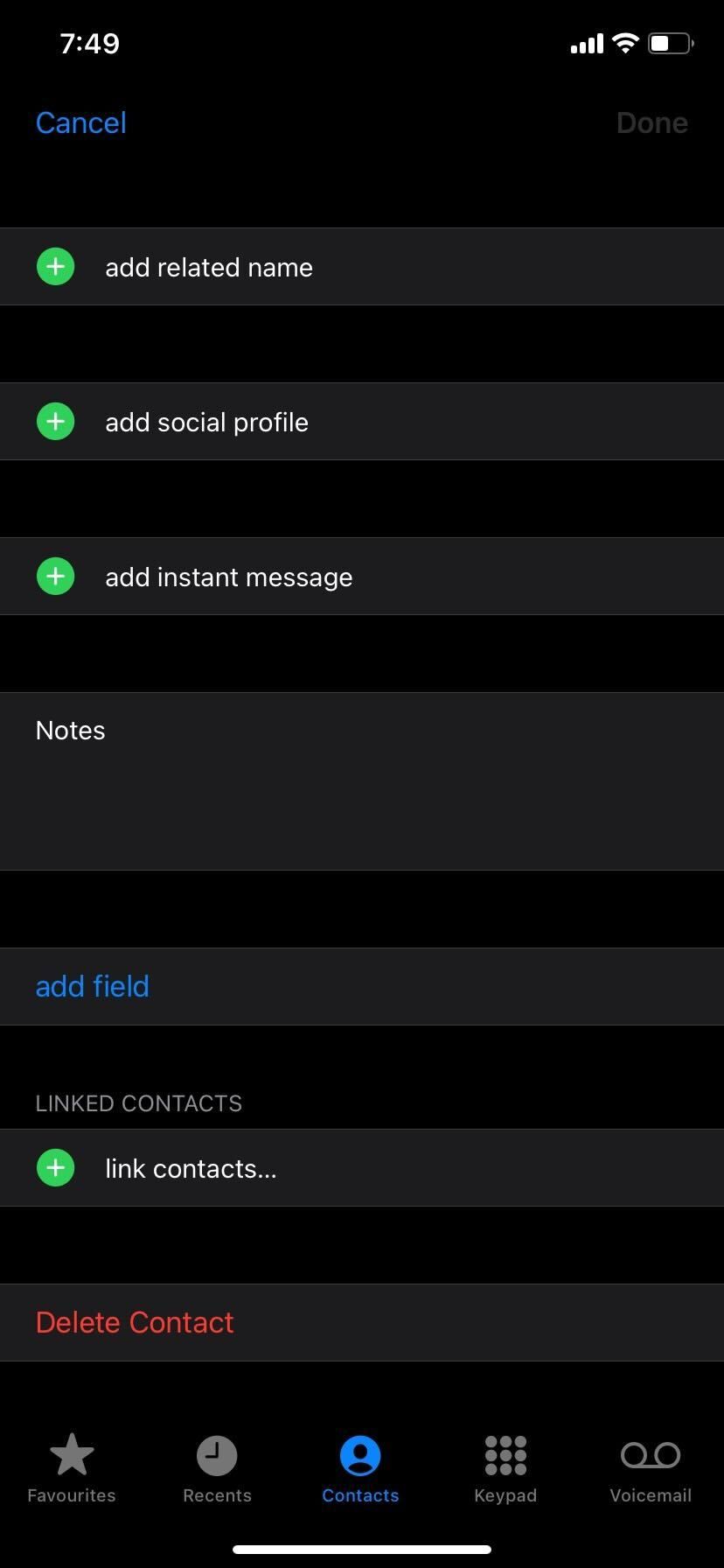Open the Voicemail tape icon
Viewport: 724px width, 1568px height.
(x=650, y=1454)
